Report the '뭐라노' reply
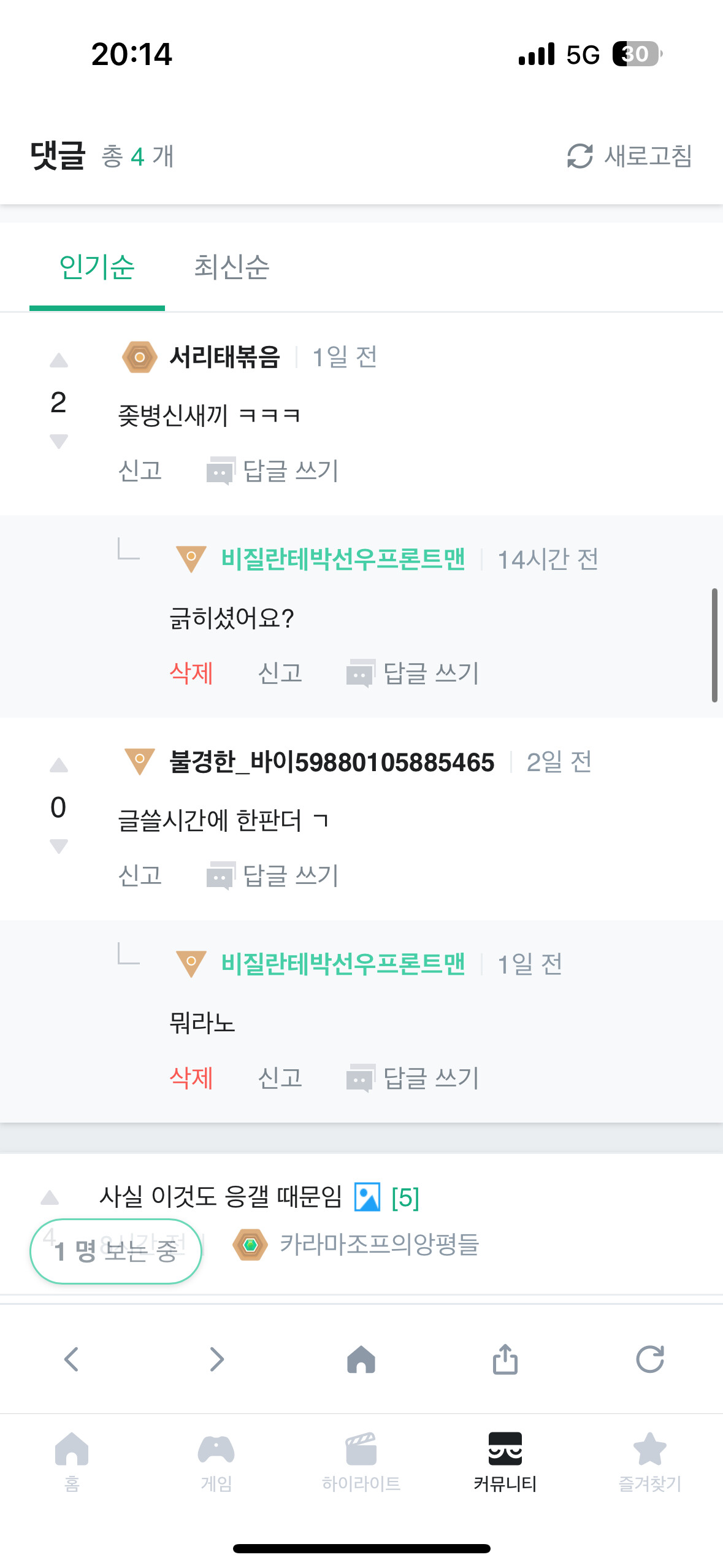This screenshot has height=1568, width=723. point(280,1078)
